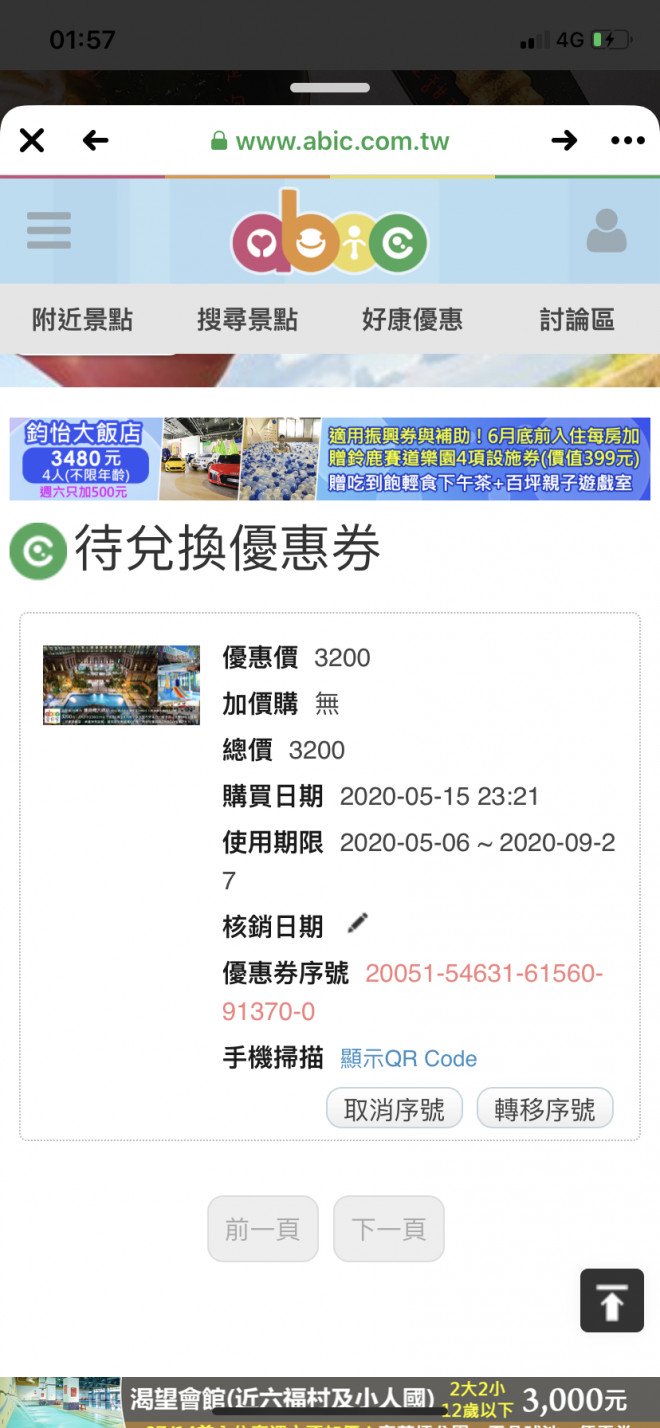This screenshot has width=660, height=1428.
Task: Show the coupon QR Code
Action: point(408,1058)
